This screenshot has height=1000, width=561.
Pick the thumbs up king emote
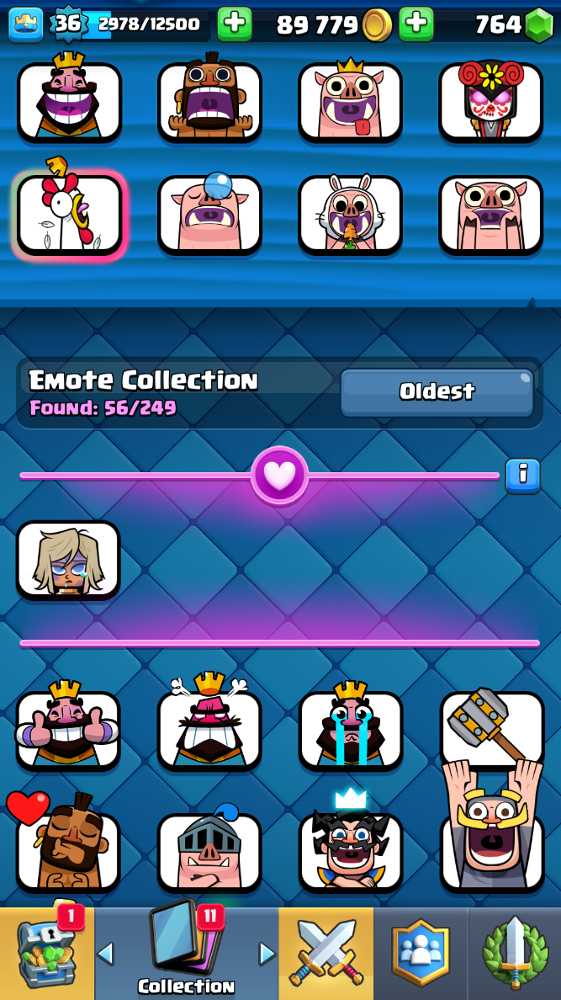(x=68, y=726)
